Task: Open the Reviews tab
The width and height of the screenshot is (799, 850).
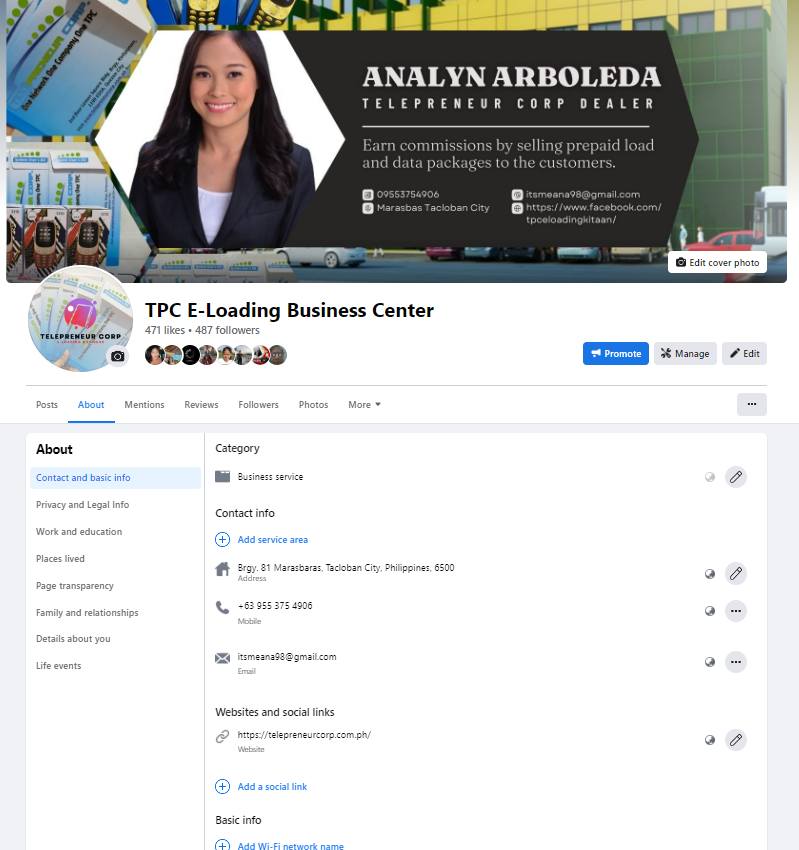Action: coord(201,405)
